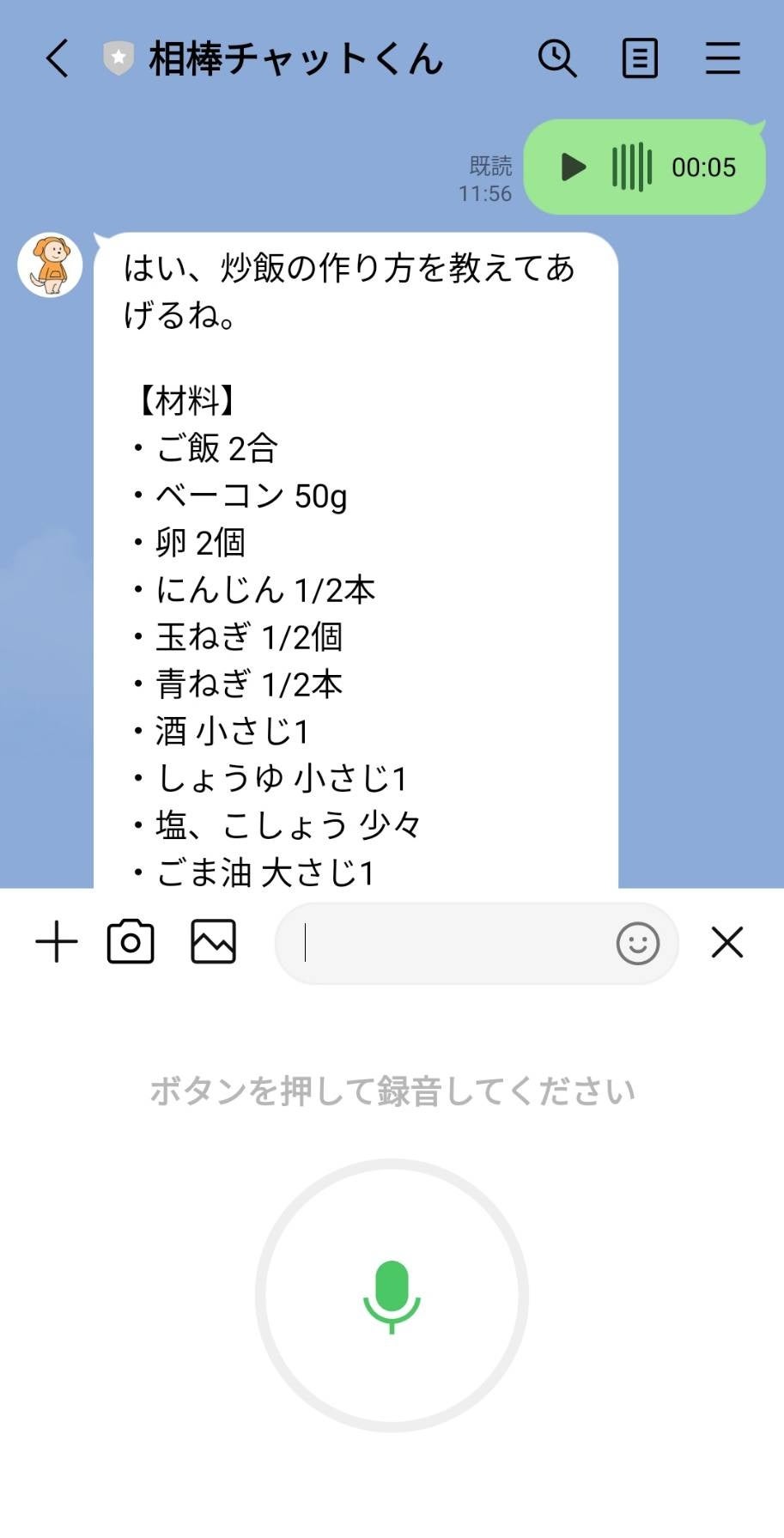Focus the message text field
Image resolution: width=784 pixels, height=1538 pixels.
point(447,944)
